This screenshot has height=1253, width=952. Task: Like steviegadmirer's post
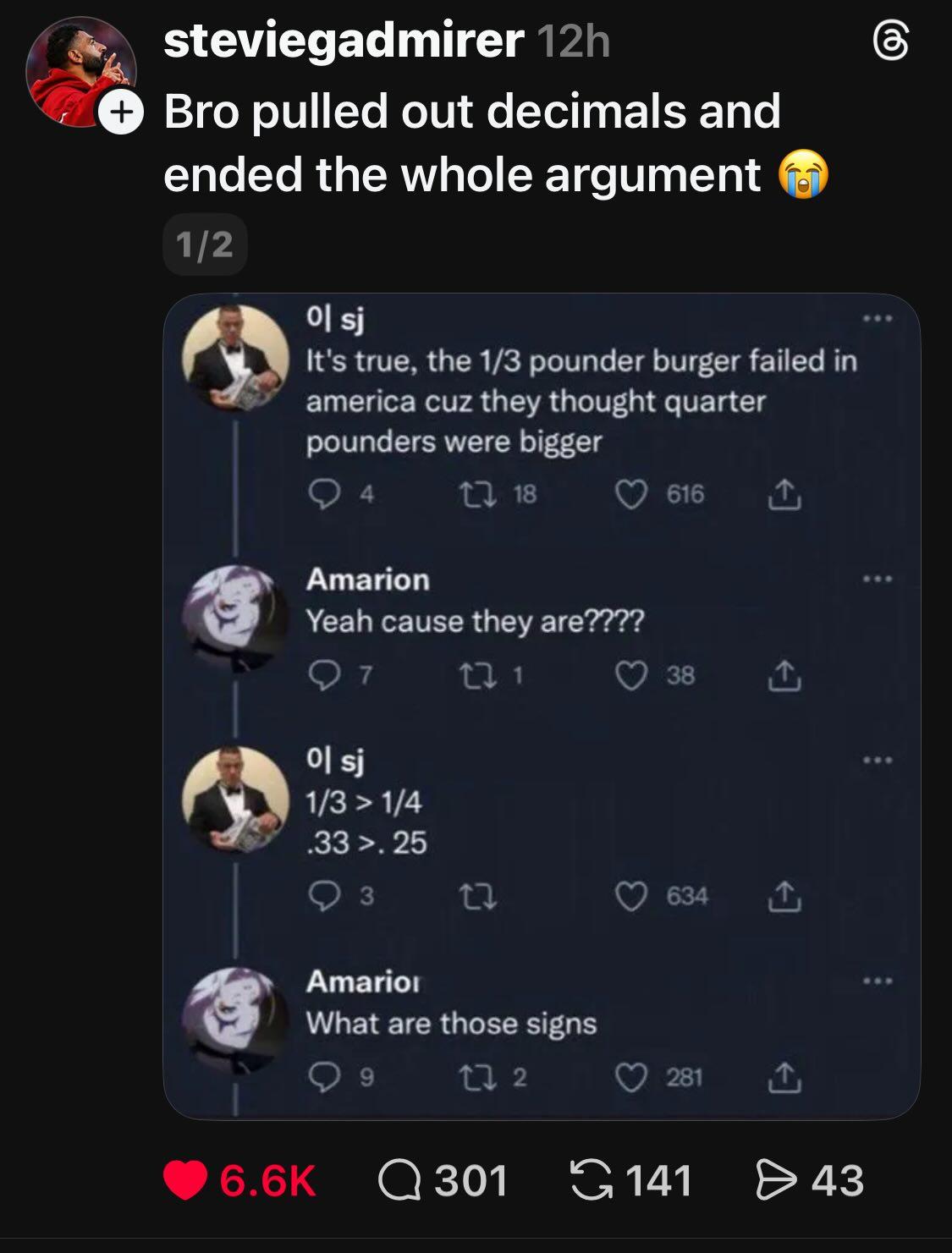[x=185, y=1180]
